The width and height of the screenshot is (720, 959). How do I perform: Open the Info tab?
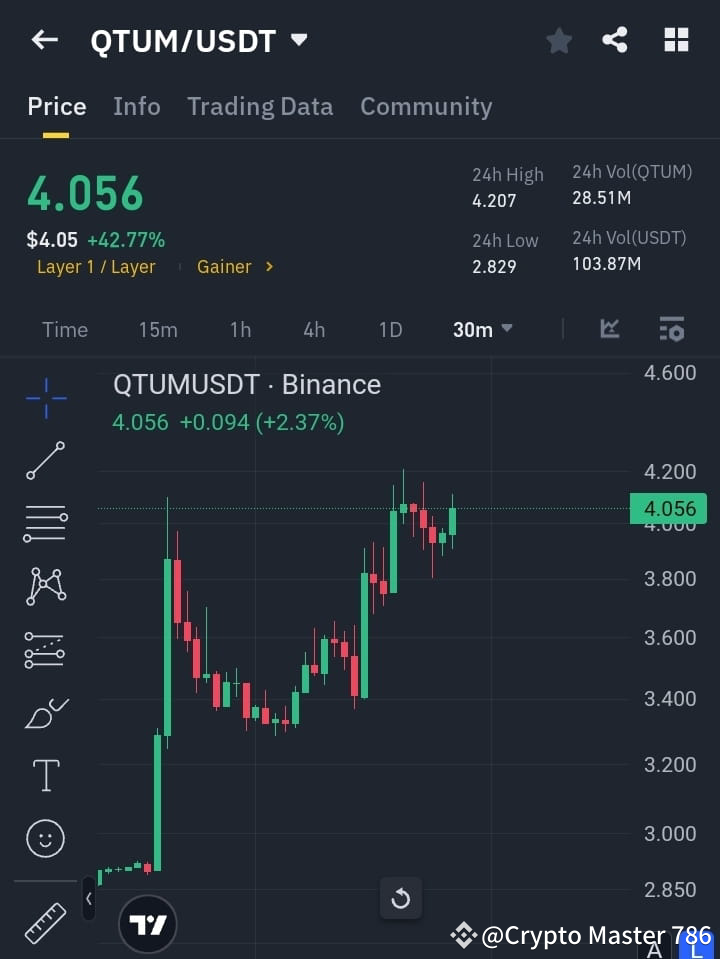(x=136, y=106)
